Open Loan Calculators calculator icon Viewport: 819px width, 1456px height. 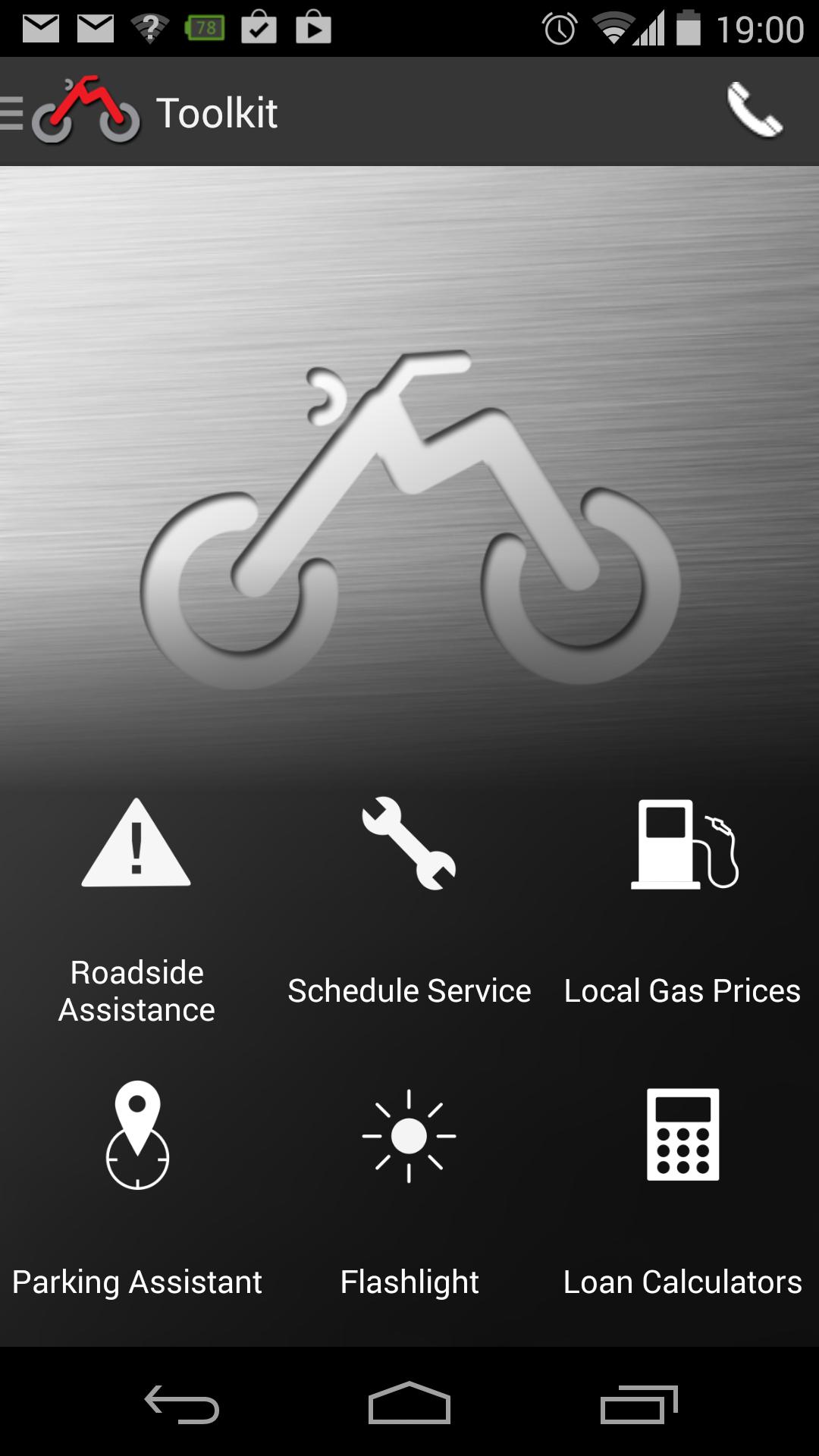point(681,1135)
